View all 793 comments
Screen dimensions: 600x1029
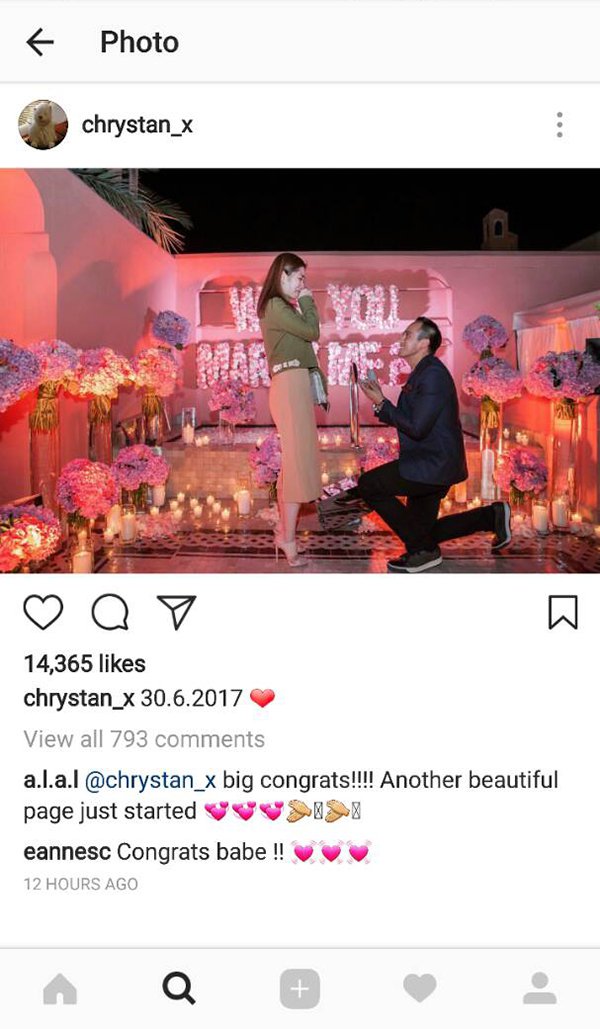click(144, 739)
